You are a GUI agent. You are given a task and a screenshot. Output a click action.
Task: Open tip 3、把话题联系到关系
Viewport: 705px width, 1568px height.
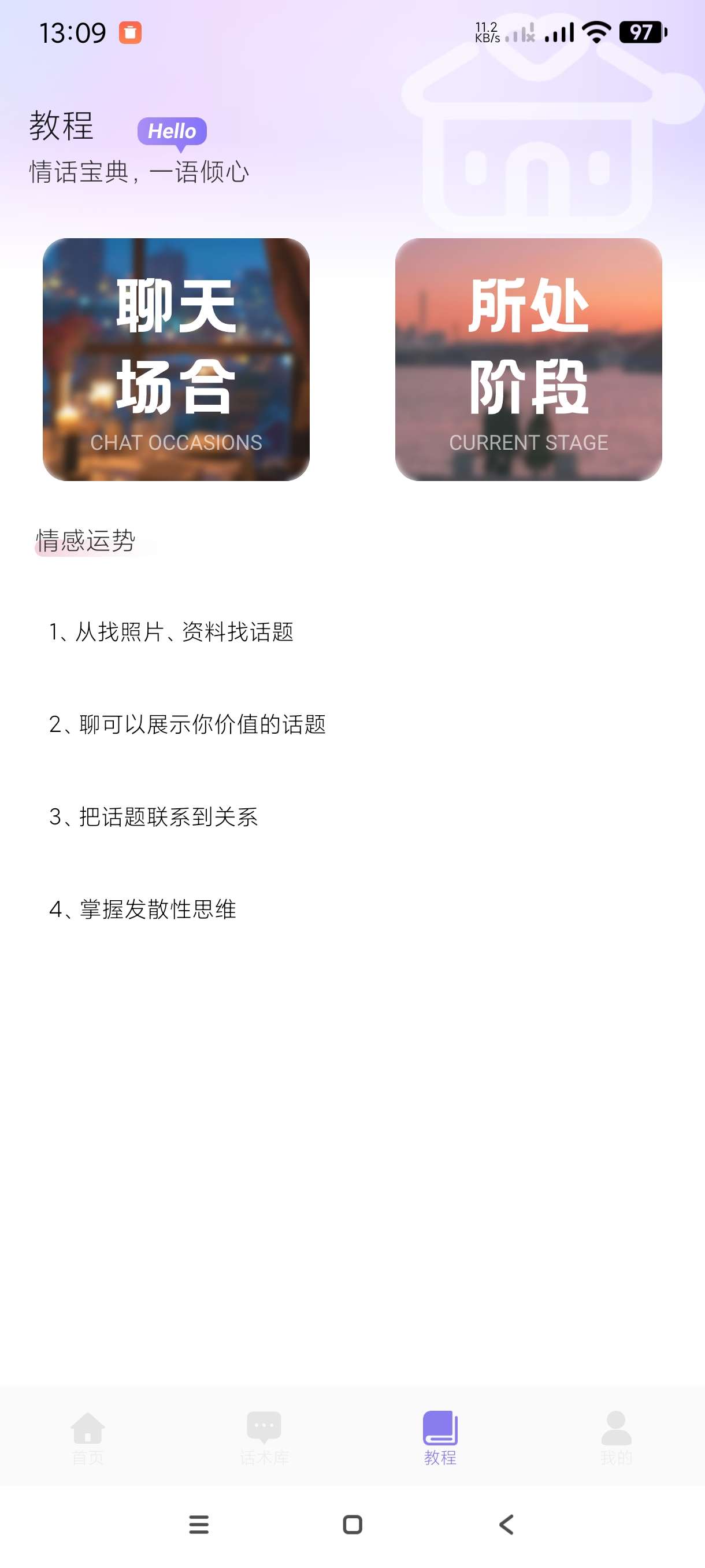tap(153, 817)
